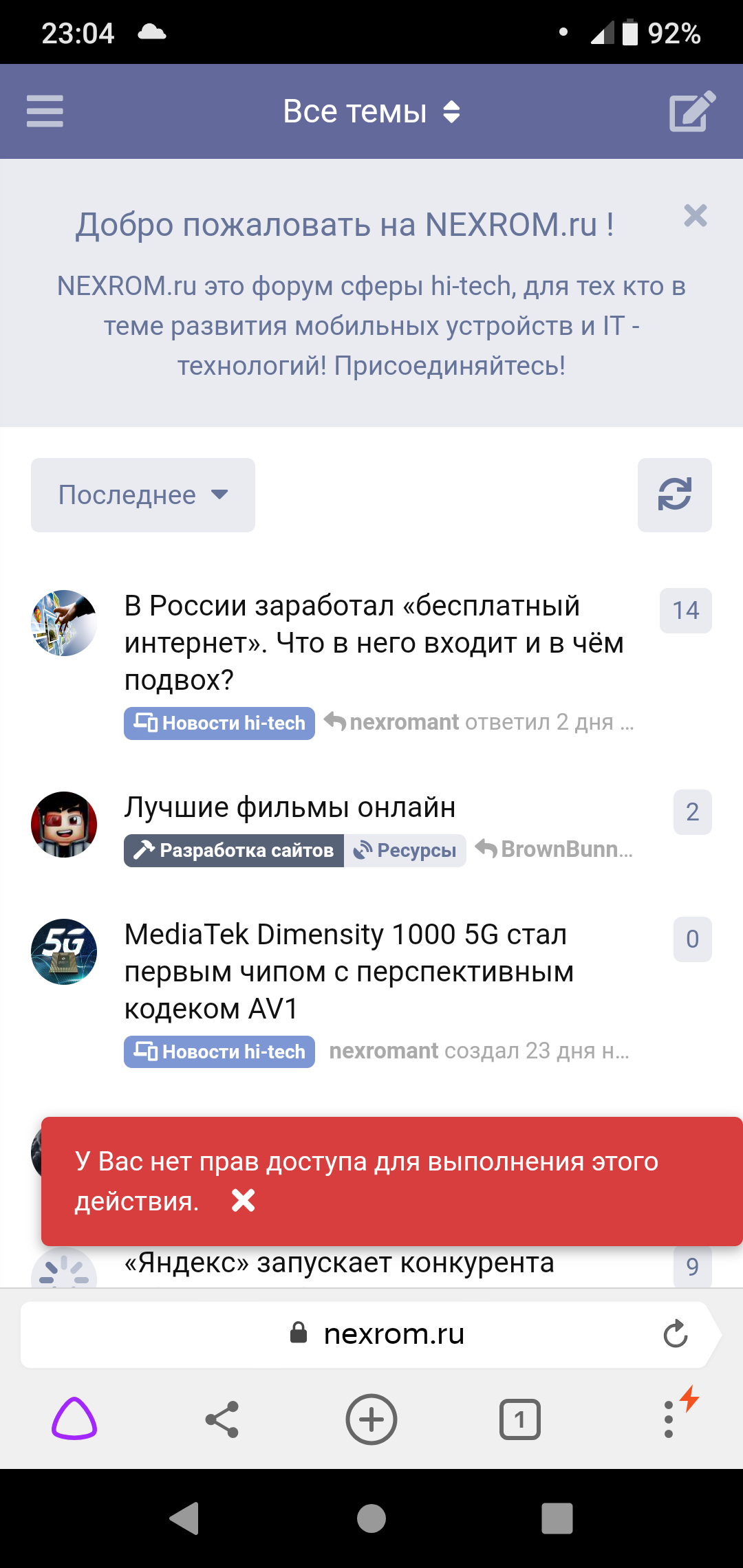Open the MediaTek Dimensity 1000 5G topic
Screen dimensions: 743x1568
coord(349,971)
